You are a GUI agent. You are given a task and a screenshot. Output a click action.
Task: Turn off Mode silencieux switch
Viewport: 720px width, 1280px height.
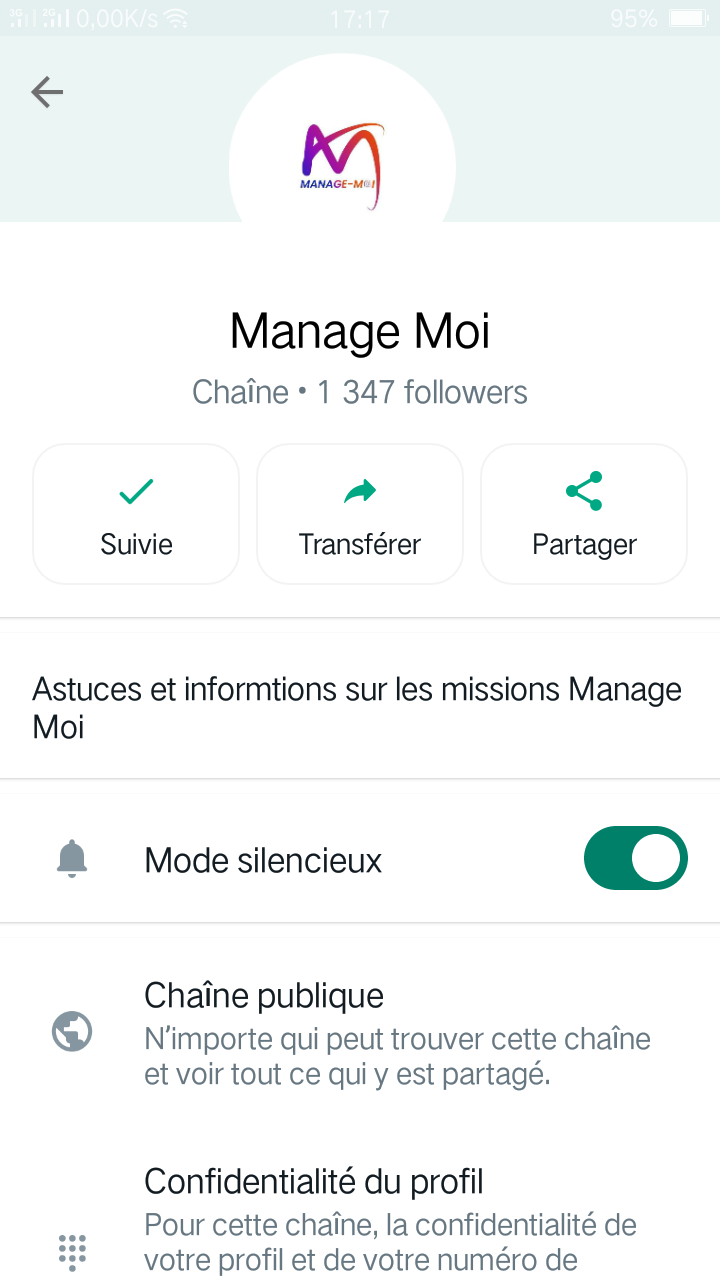tap(635, 858)
